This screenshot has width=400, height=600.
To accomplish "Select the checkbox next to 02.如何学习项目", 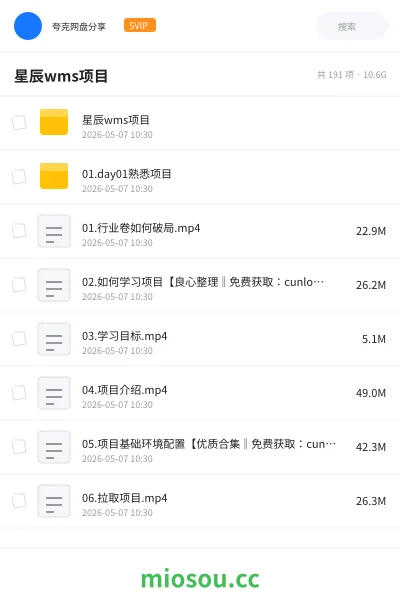I will click(19, 284).
